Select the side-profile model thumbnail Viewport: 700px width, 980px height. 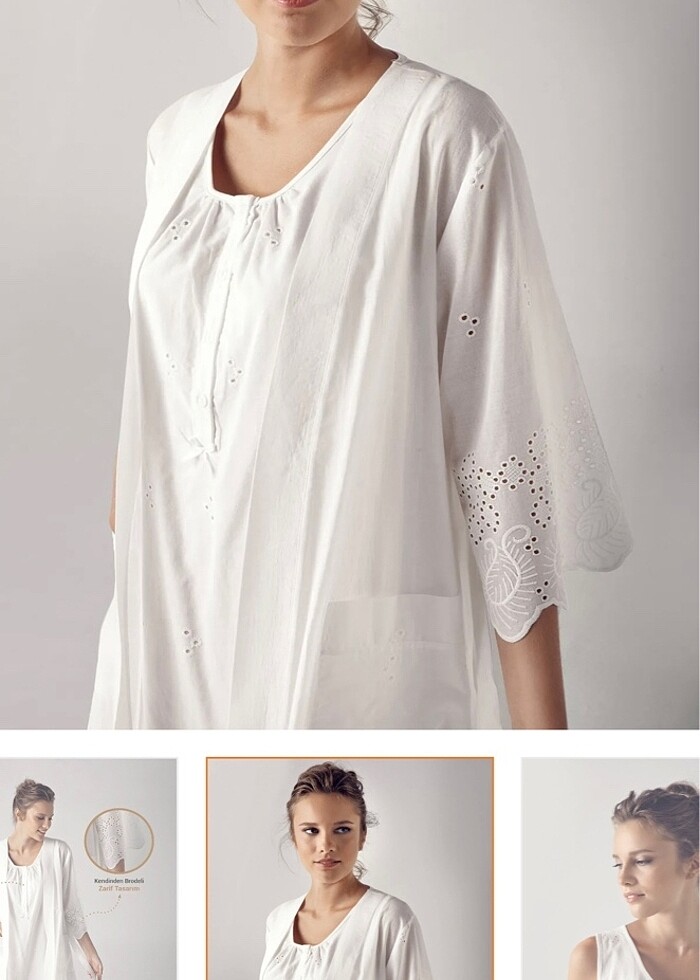(611, 868)
